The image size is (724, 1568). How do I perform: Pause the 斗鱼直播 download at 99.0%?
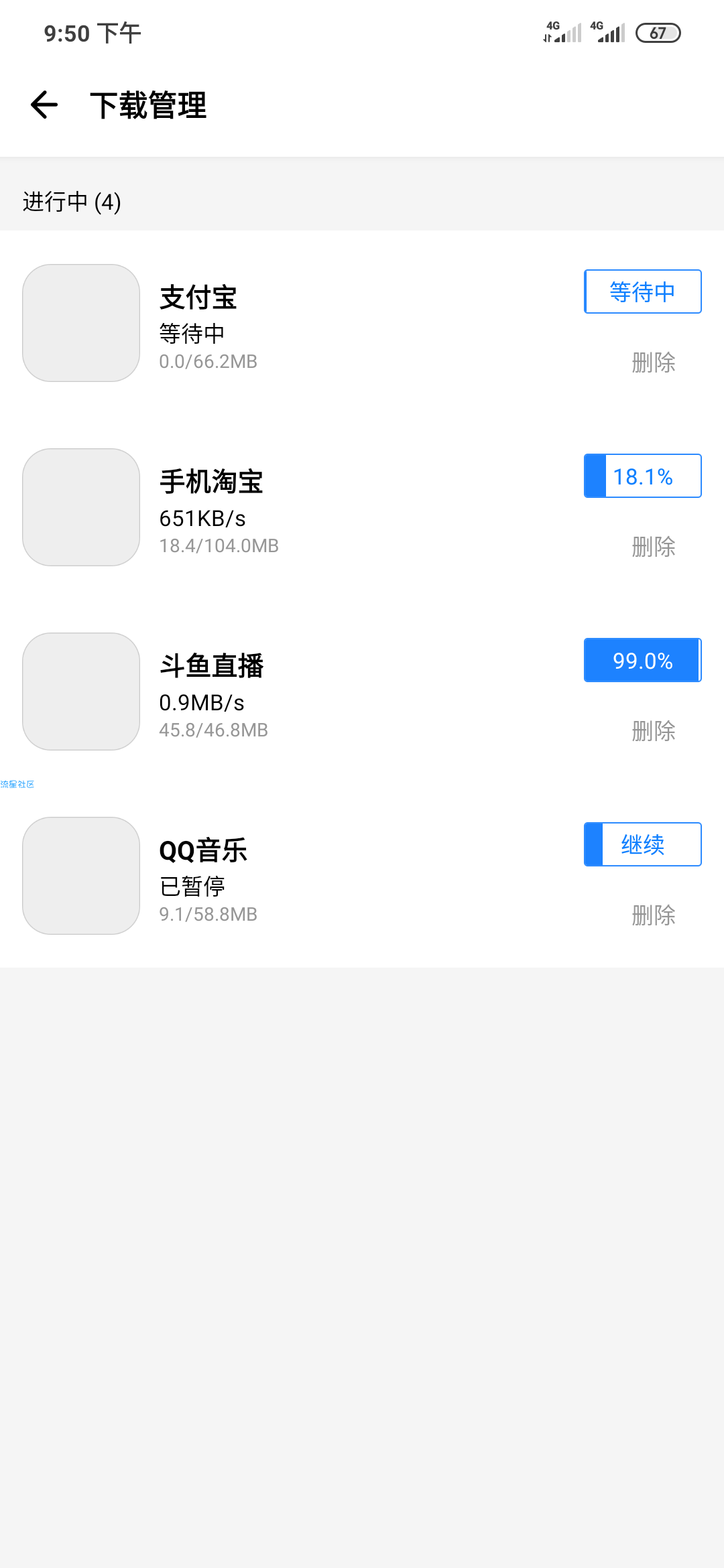coord(642,660)
